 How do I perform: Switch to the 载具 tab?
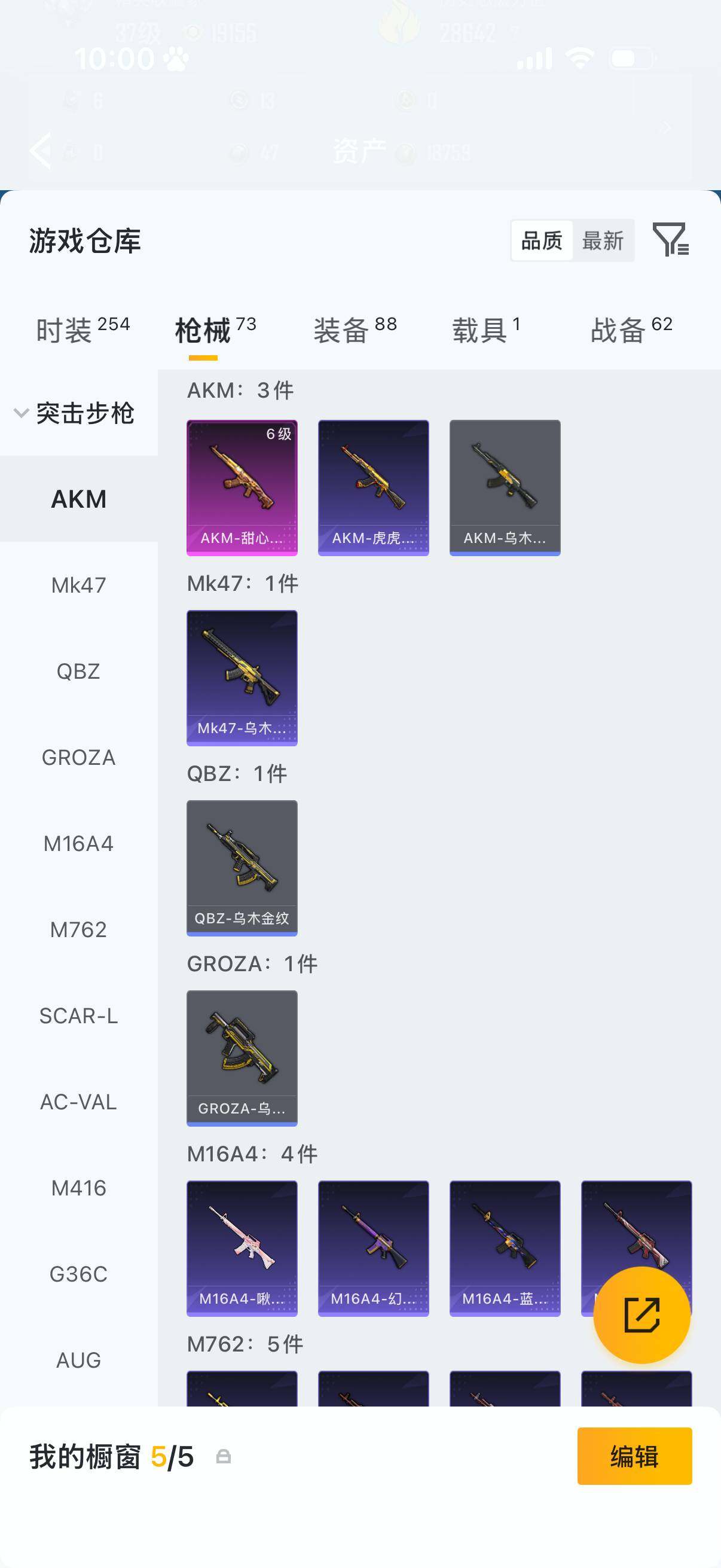[485, 330]
